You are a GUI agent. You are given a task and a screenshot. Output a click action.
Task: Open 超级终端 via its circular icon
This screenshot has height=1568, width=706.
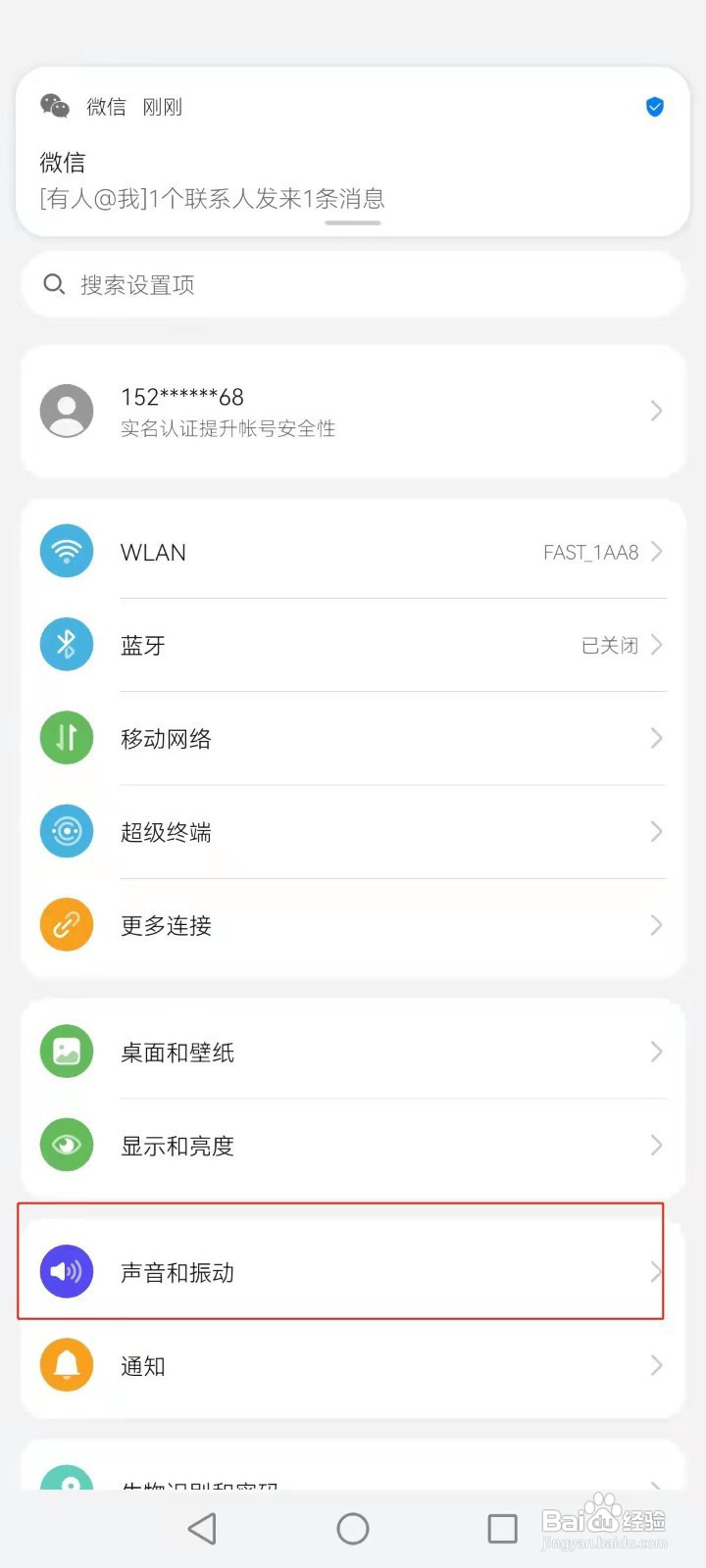66,831
